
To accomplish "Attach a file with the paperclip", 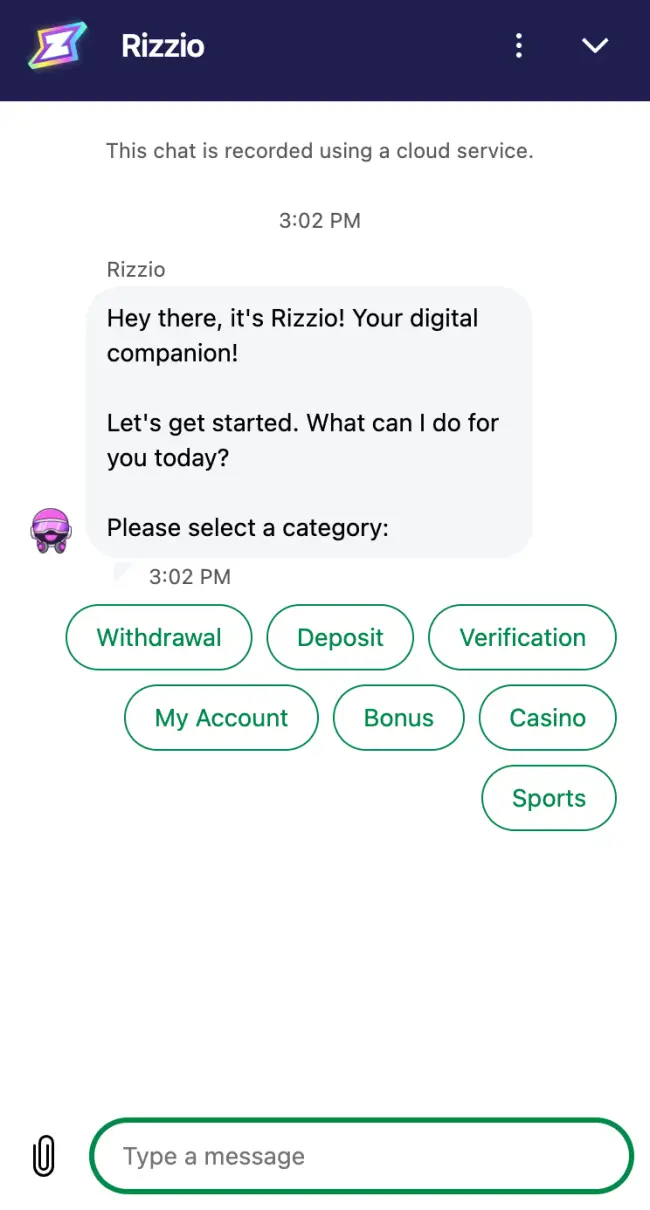I will pos(43,1157).
